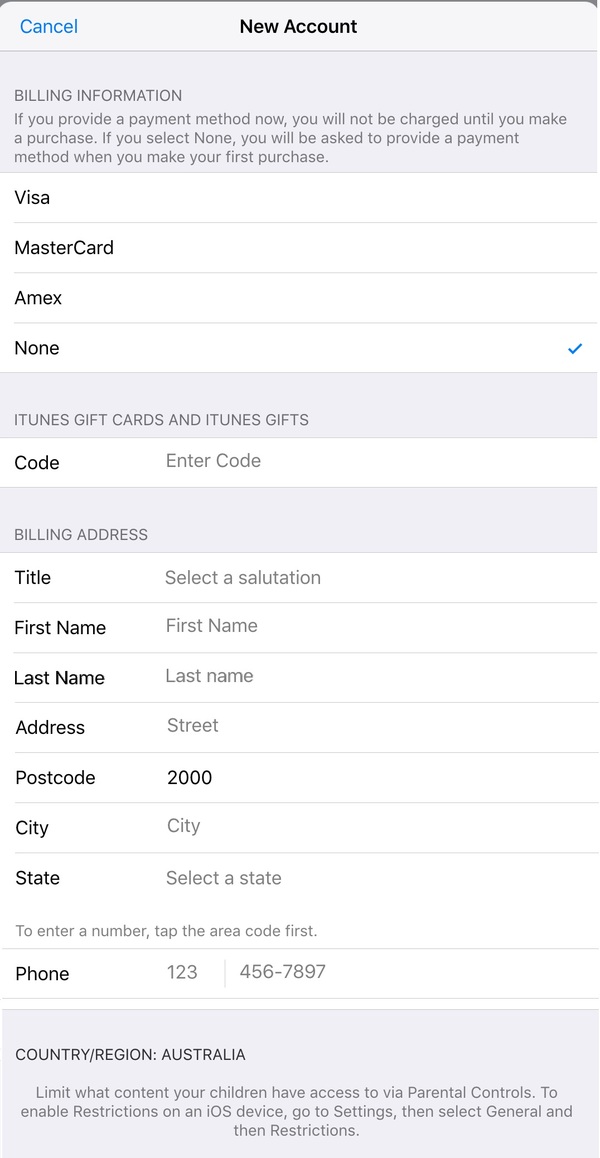This screenshot has width=600, height=1158.
Task: Select Visa as payment method
Action: pyautogui.click(x=300, y=198)
